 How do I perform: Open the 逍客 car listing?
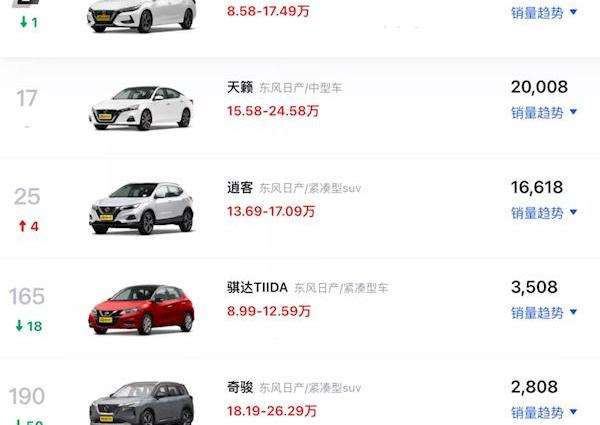(241, 187)
